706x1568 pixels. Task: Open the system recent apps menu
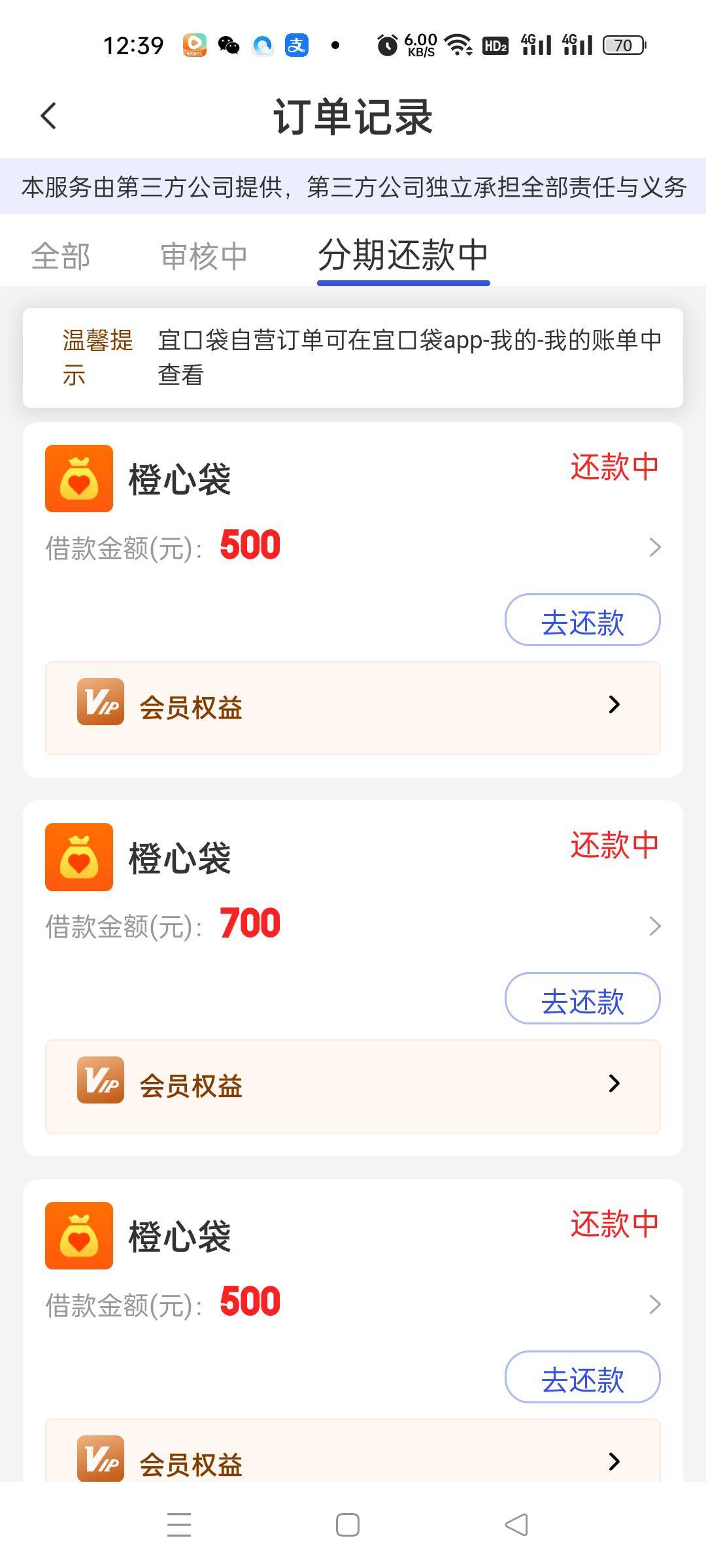178,1525
